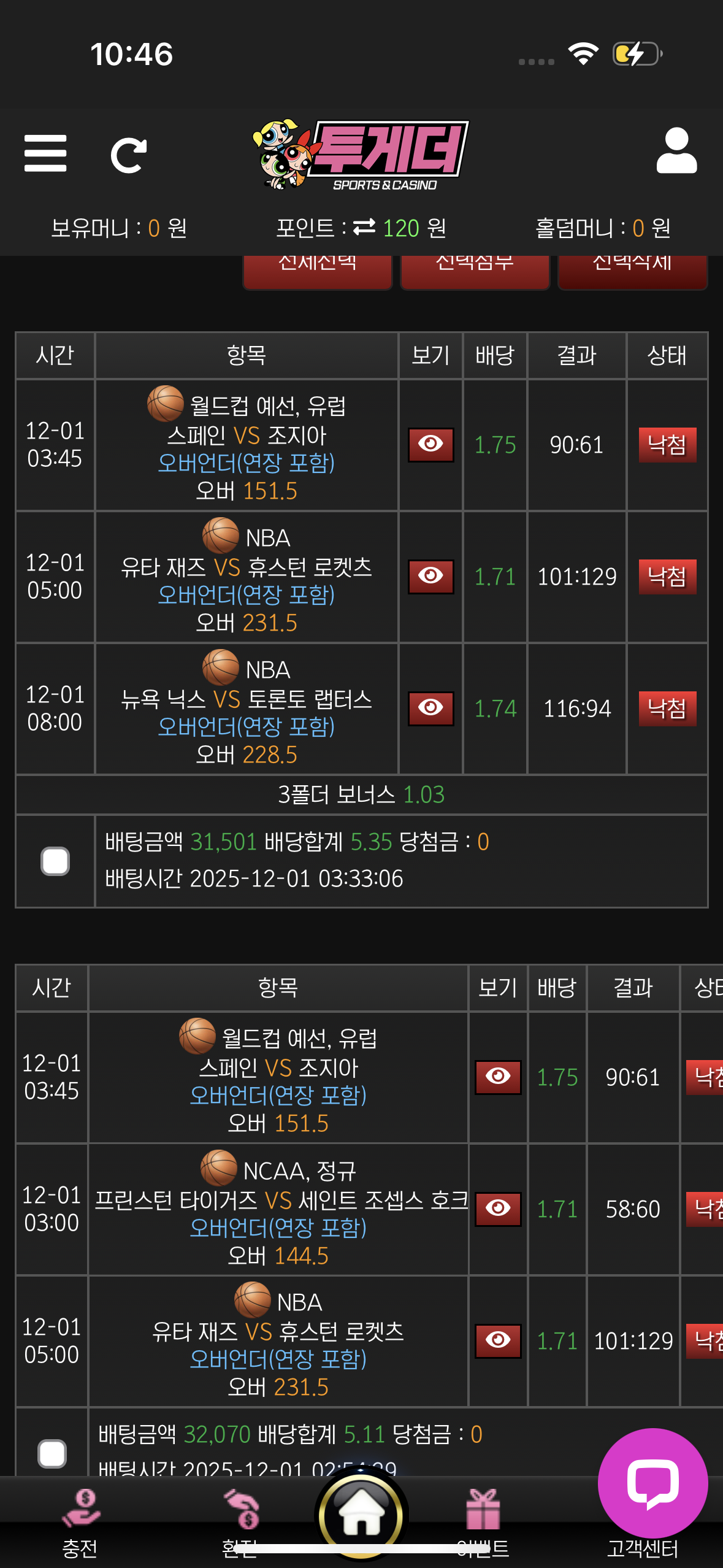Check the box for the 31,501 bet
723x1568 pixels.
[x=55, y=861]
